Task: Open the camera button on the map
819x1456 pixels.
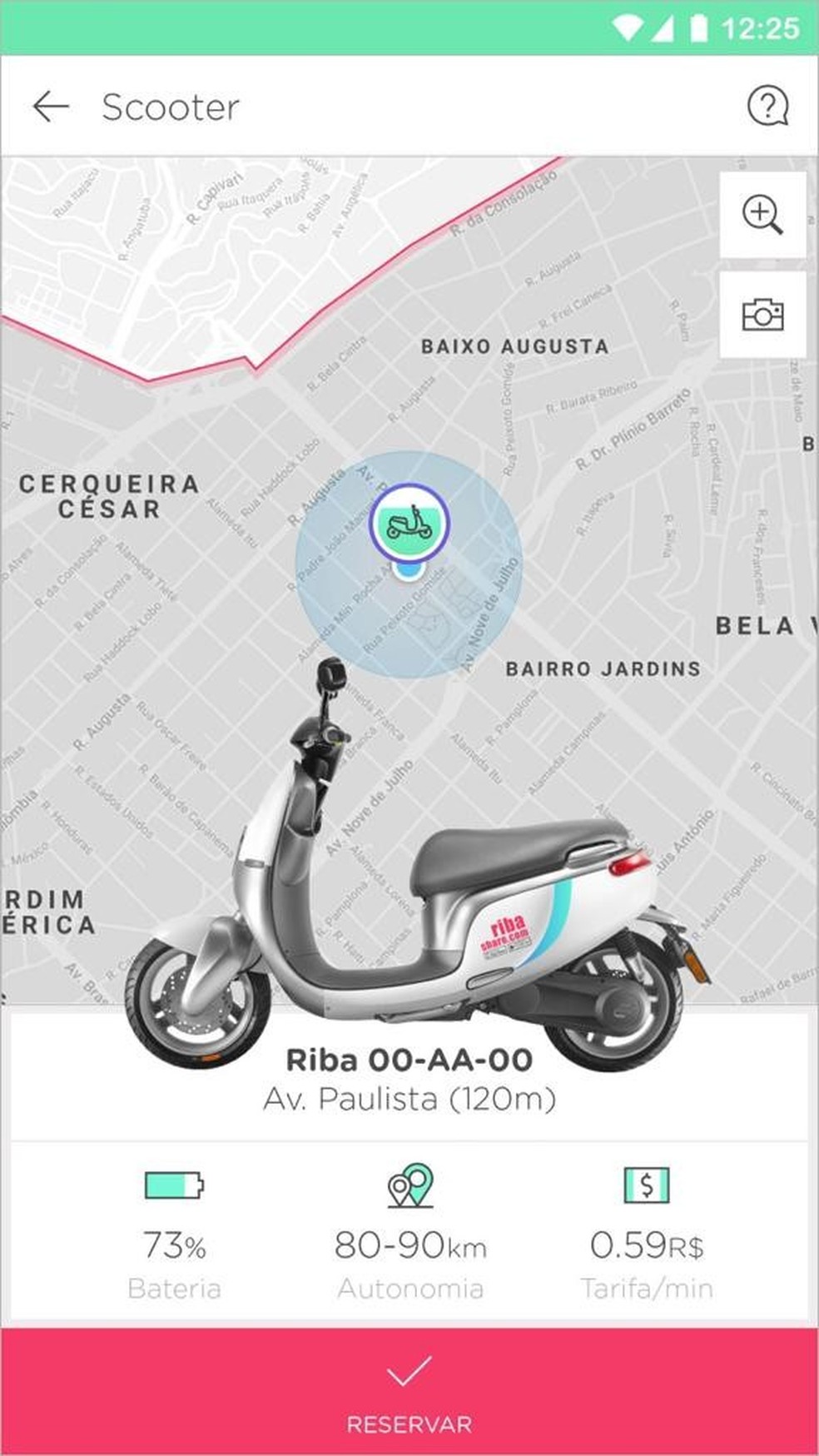Action: (x=762, y=316)
